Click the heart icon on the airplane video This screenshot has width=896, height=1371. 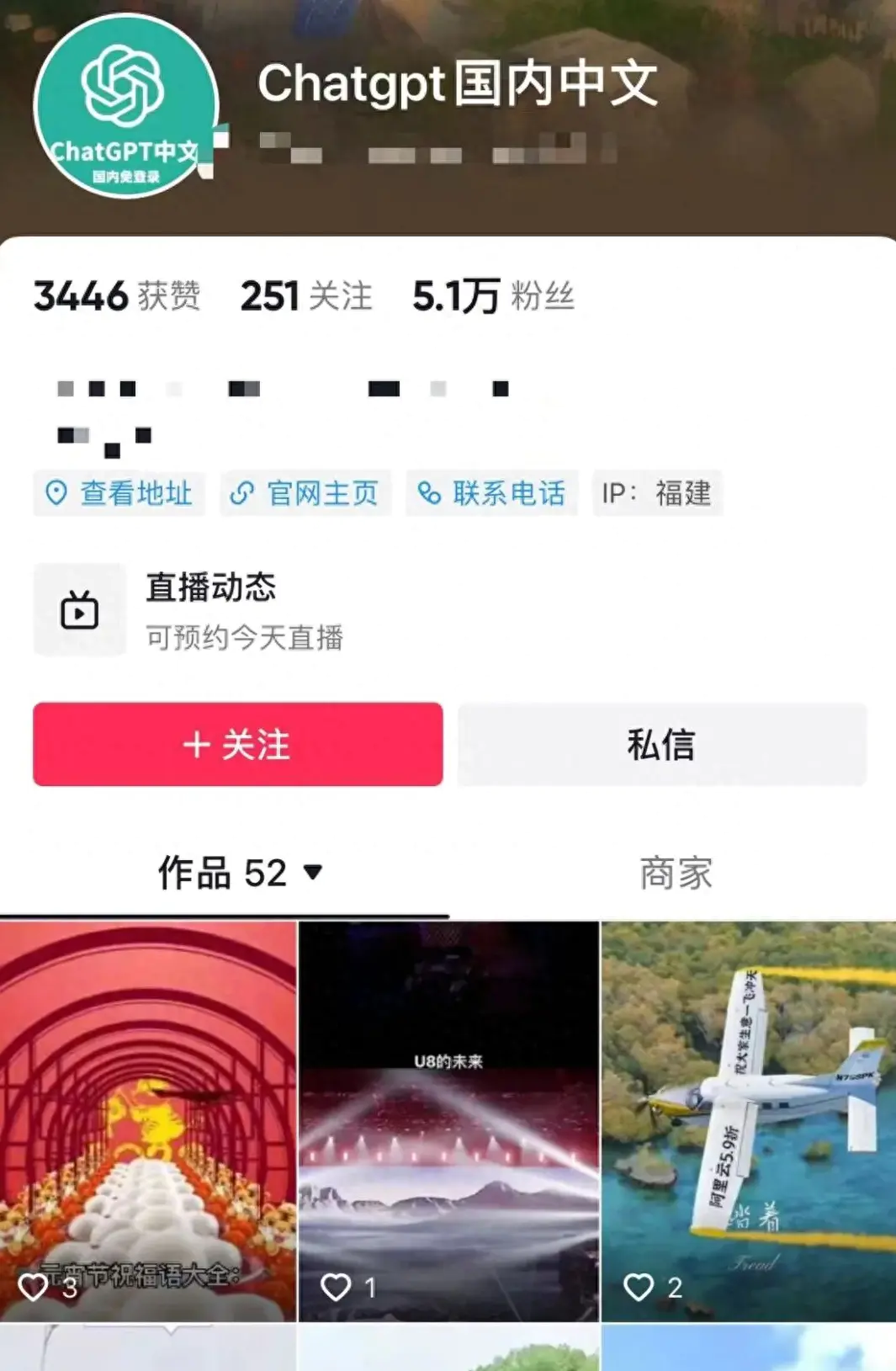coord(638,1285)
